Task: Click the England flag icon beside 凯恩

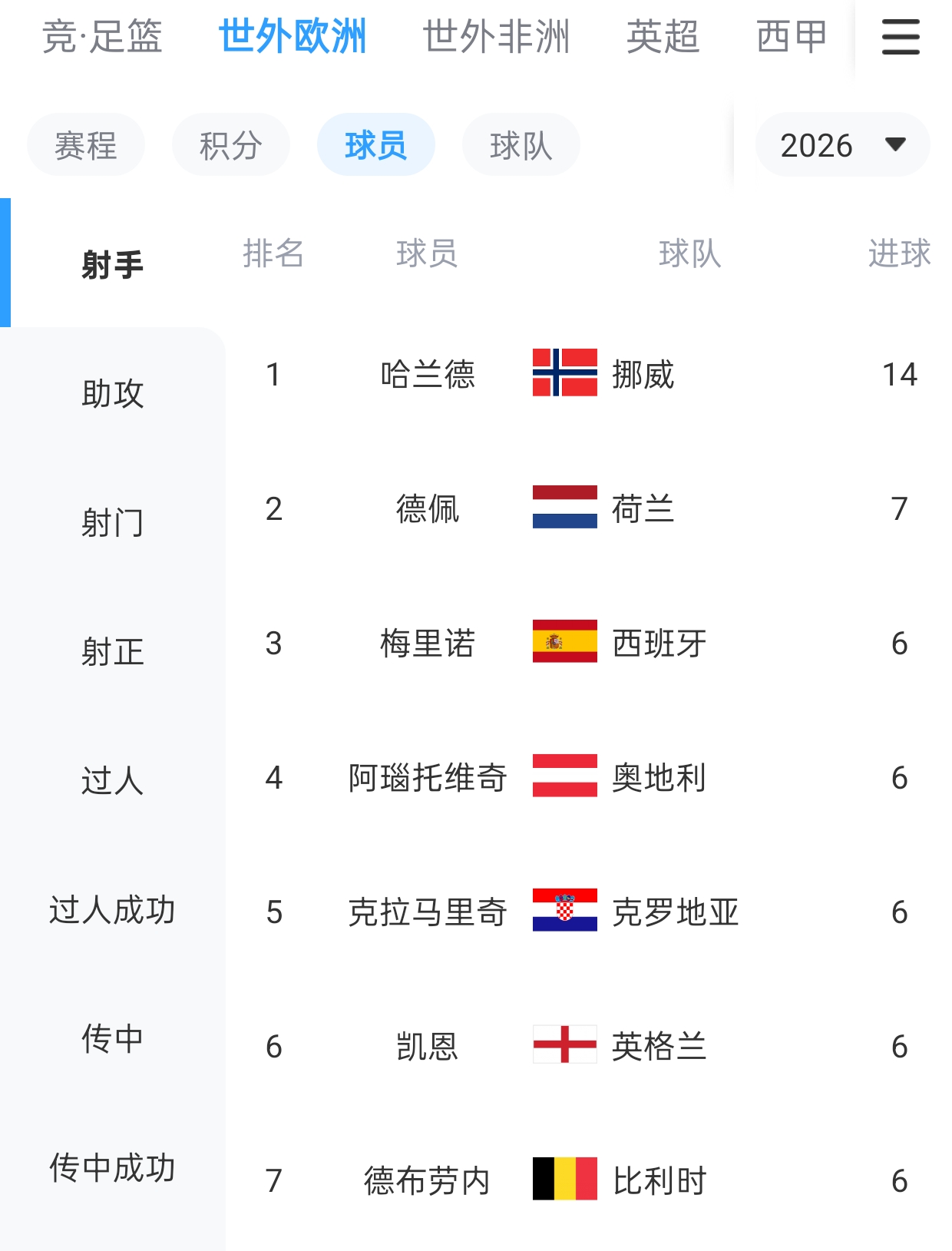Action: point(564,1046)
